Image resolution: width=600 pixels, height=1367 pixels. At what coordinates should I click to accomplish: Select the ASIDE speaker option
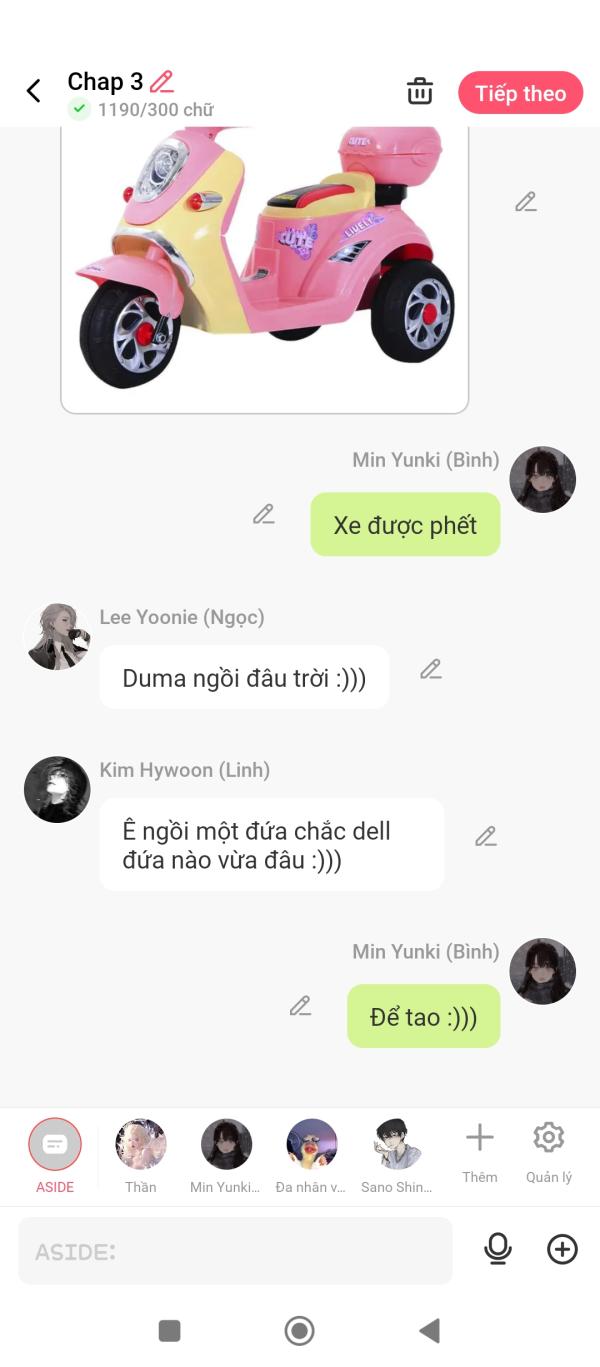coord(55,1155)
